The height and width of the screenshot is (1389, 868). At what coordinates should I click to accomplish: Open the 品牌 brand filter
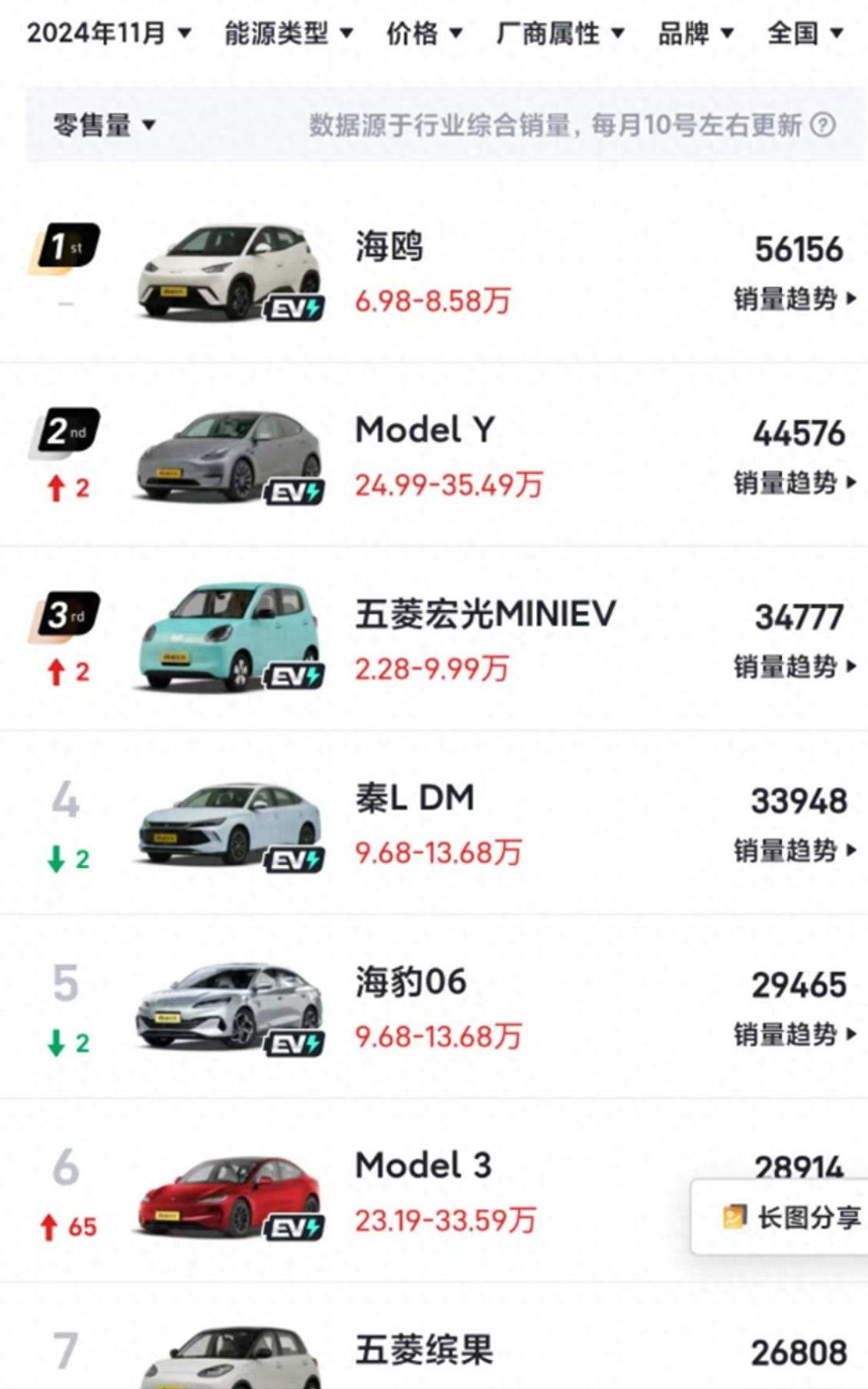(695, 33)
